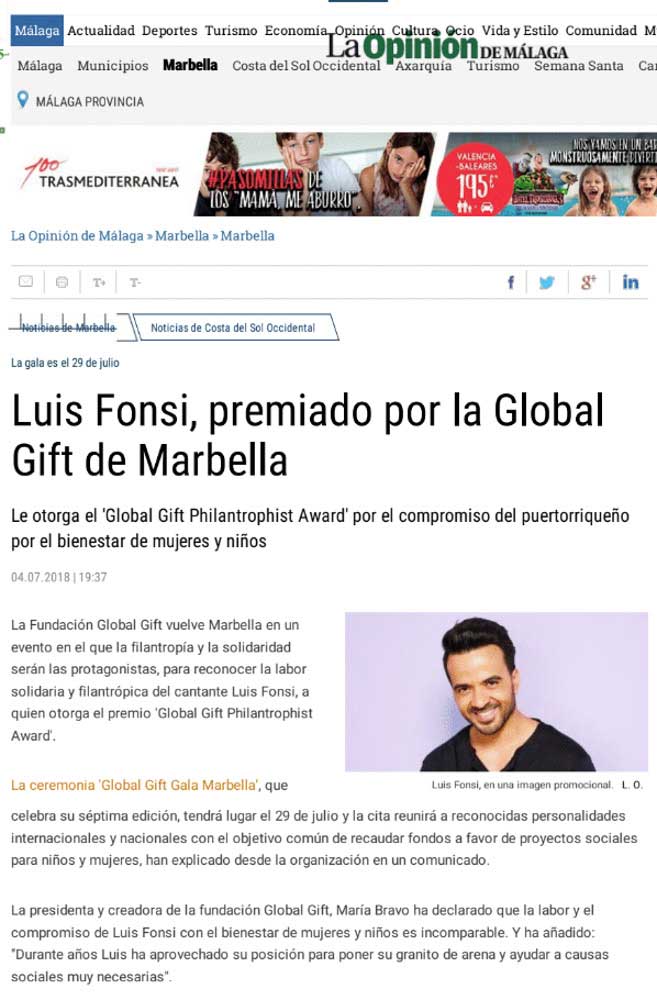Increase the text size with T+
This screenshot has height=1000, width=657.
[99, 283]
